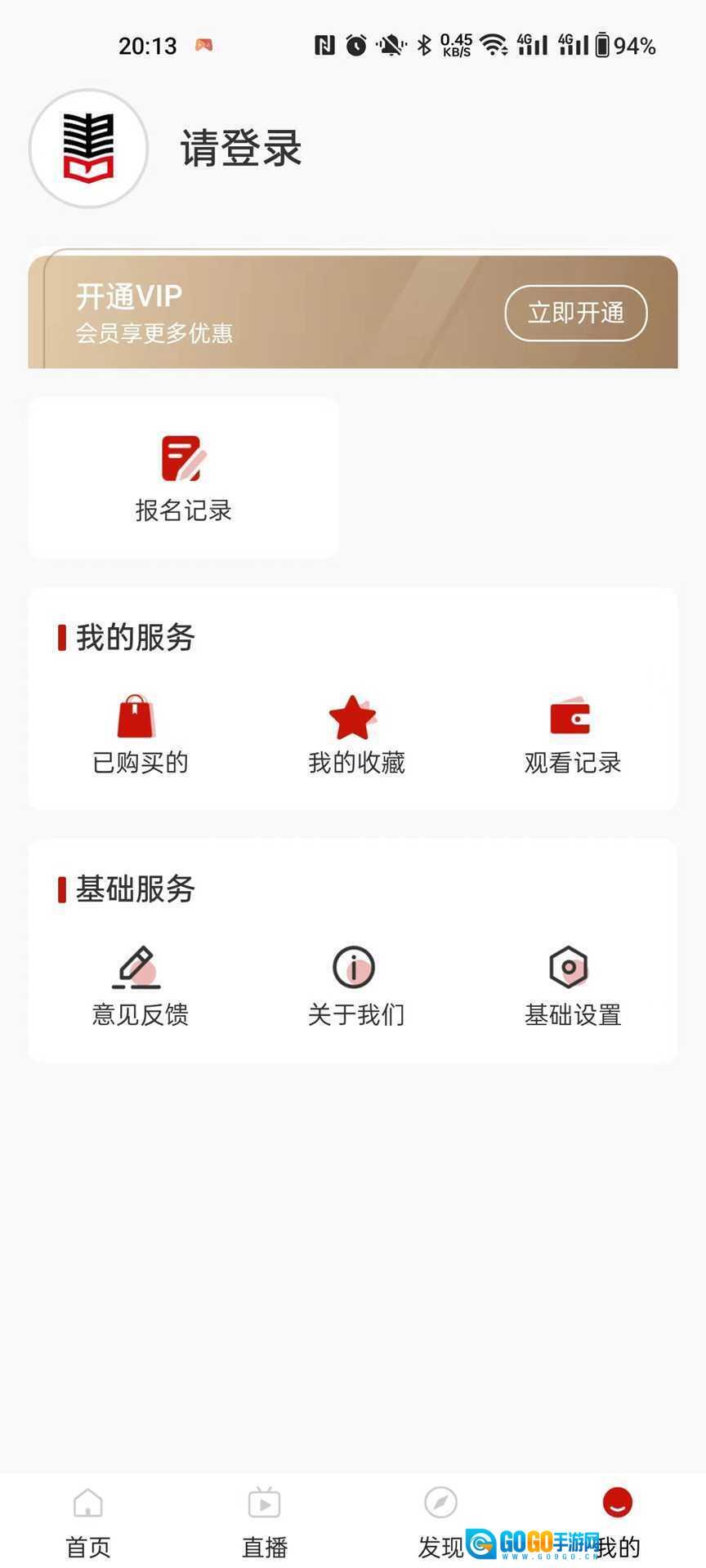Switch to the 首页 home tab

[x=88, y=1521]
